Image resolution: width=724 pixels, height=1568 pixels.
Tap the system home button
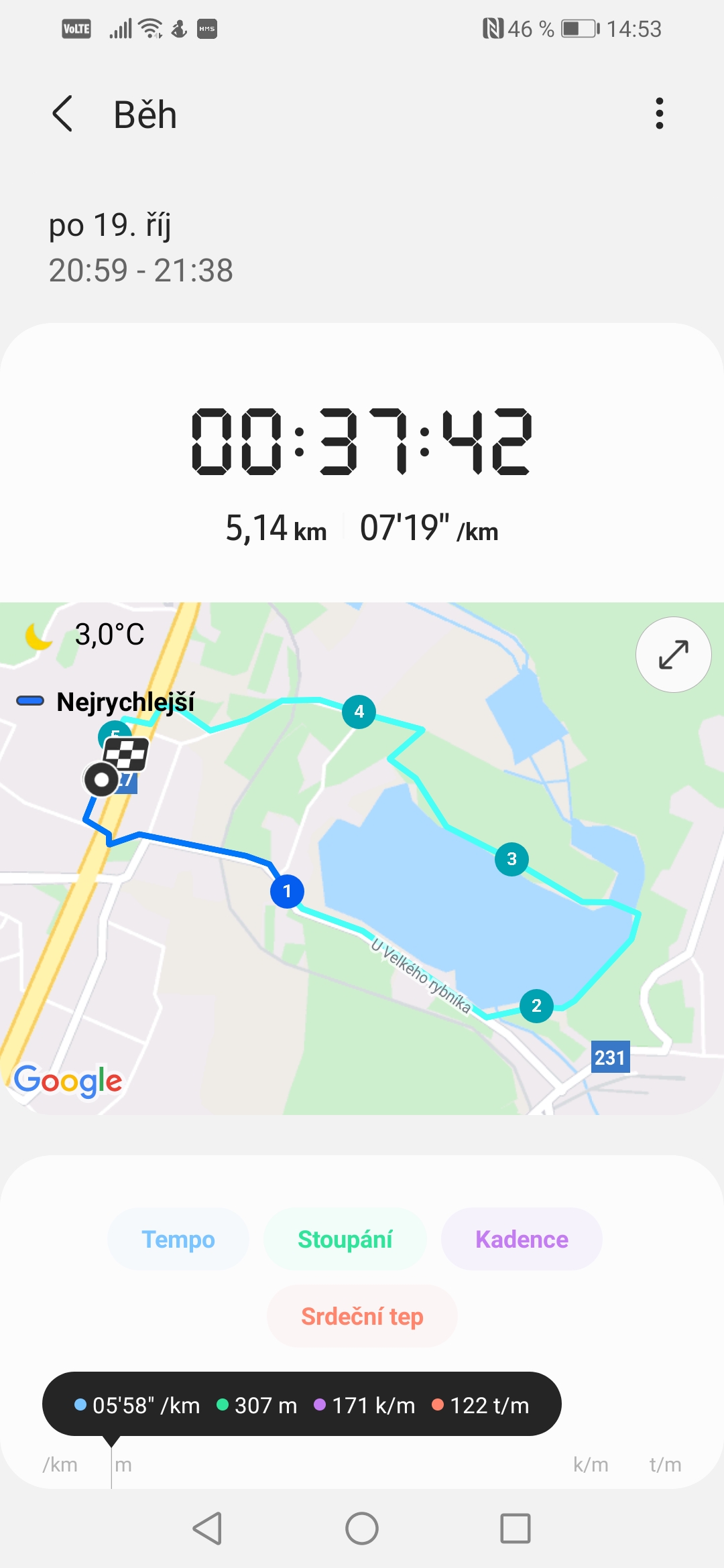362,1528
